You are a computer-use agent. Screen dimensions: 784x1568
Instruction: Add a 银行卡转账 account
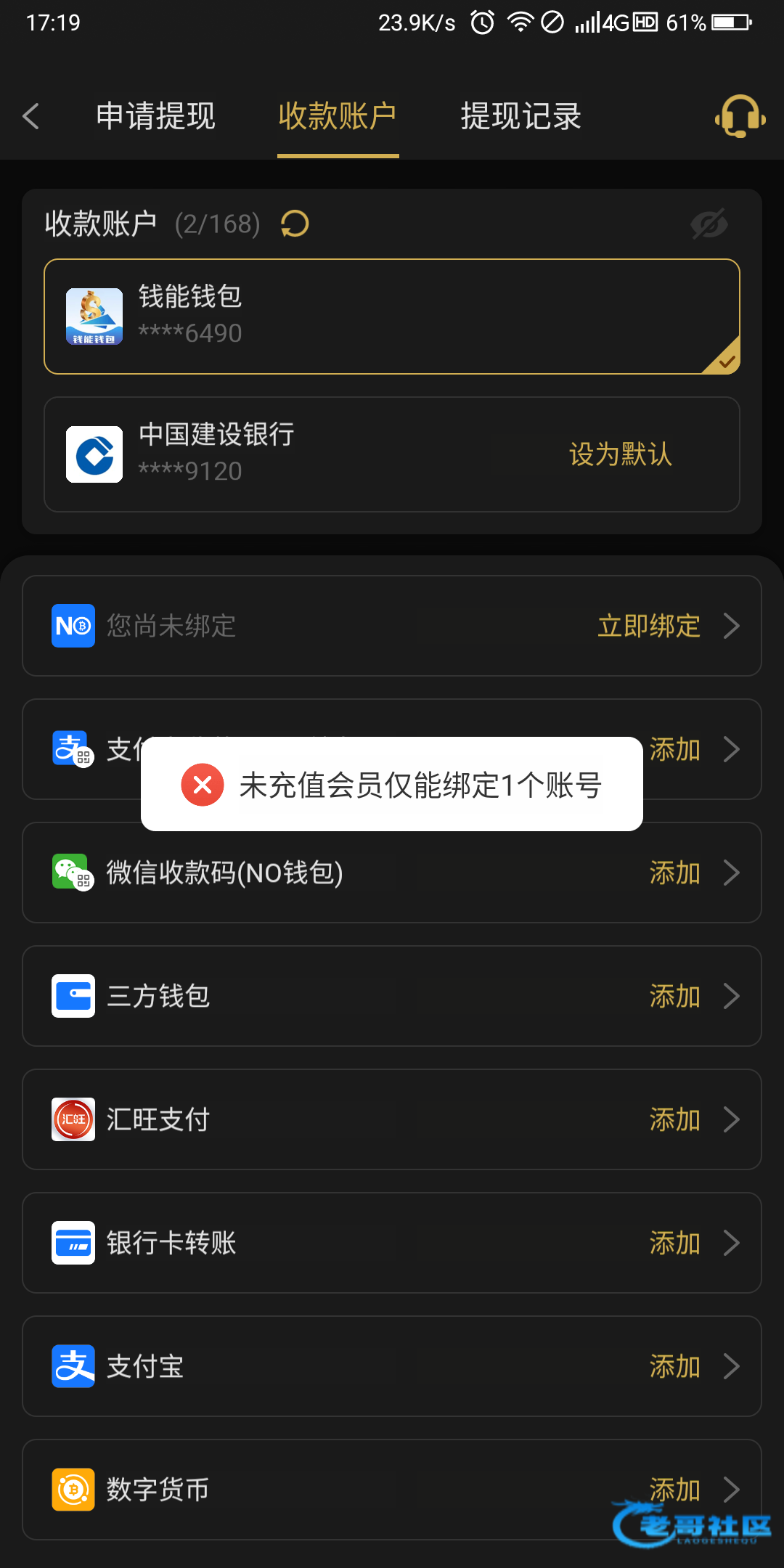point(674,1243)
